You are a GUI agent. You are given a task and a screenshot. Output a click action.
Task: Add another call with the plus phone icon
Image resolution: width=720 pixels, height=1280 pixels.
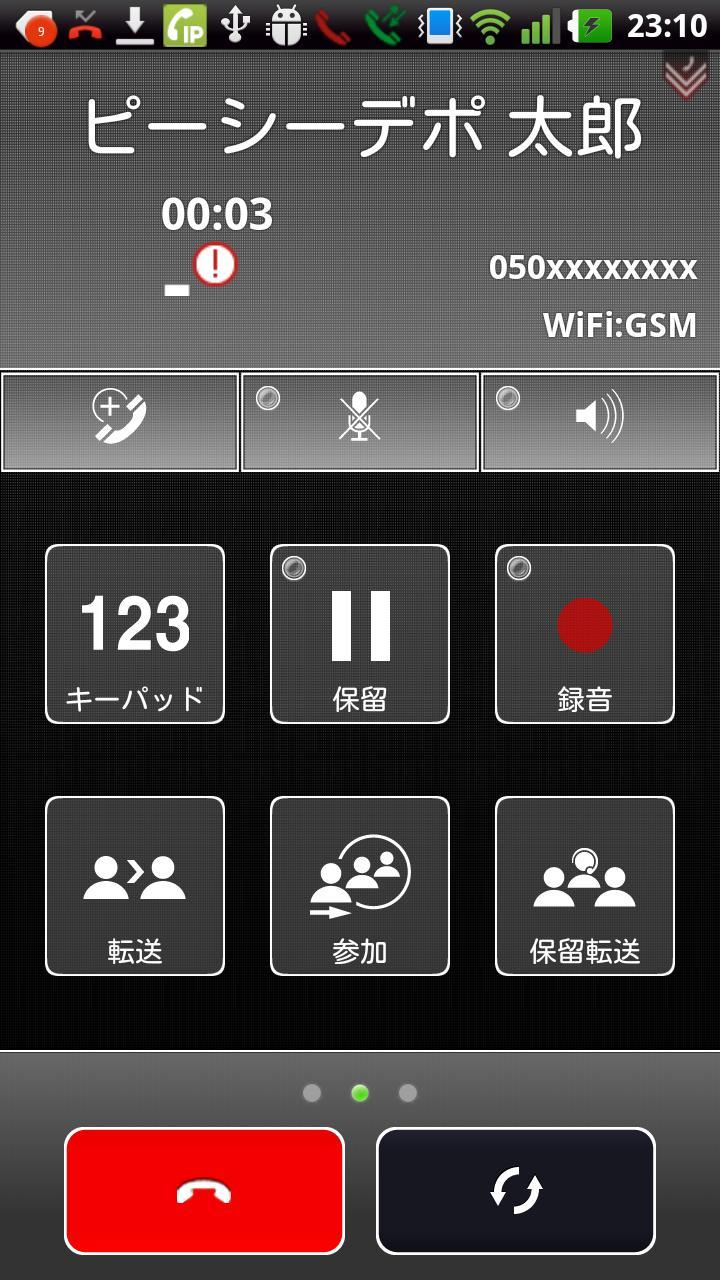click(120, 420)
